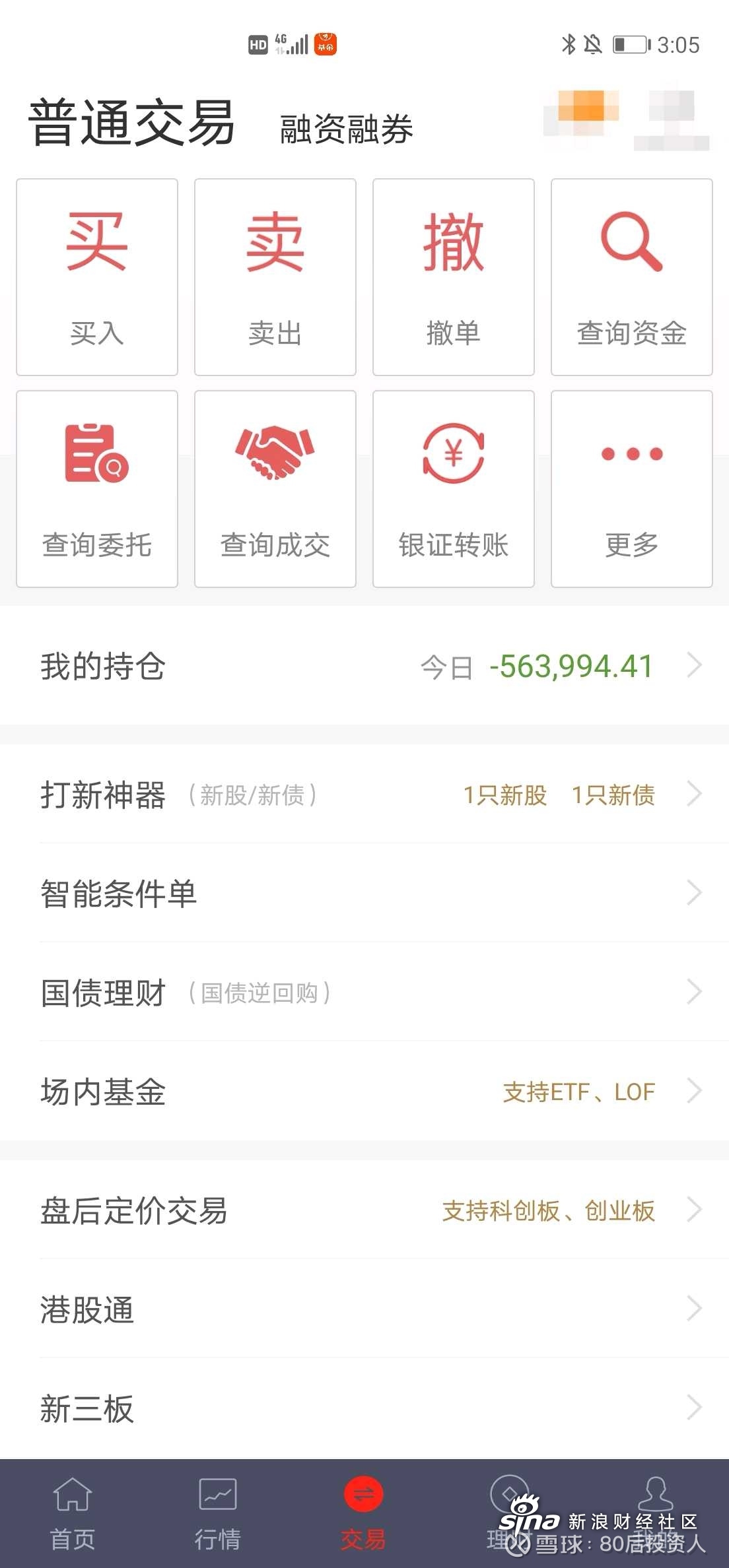Image resolution: width=729 pixels, height=1568 pixels.
Task: Open the 买入 buy tile
Action: coord(97,277)
